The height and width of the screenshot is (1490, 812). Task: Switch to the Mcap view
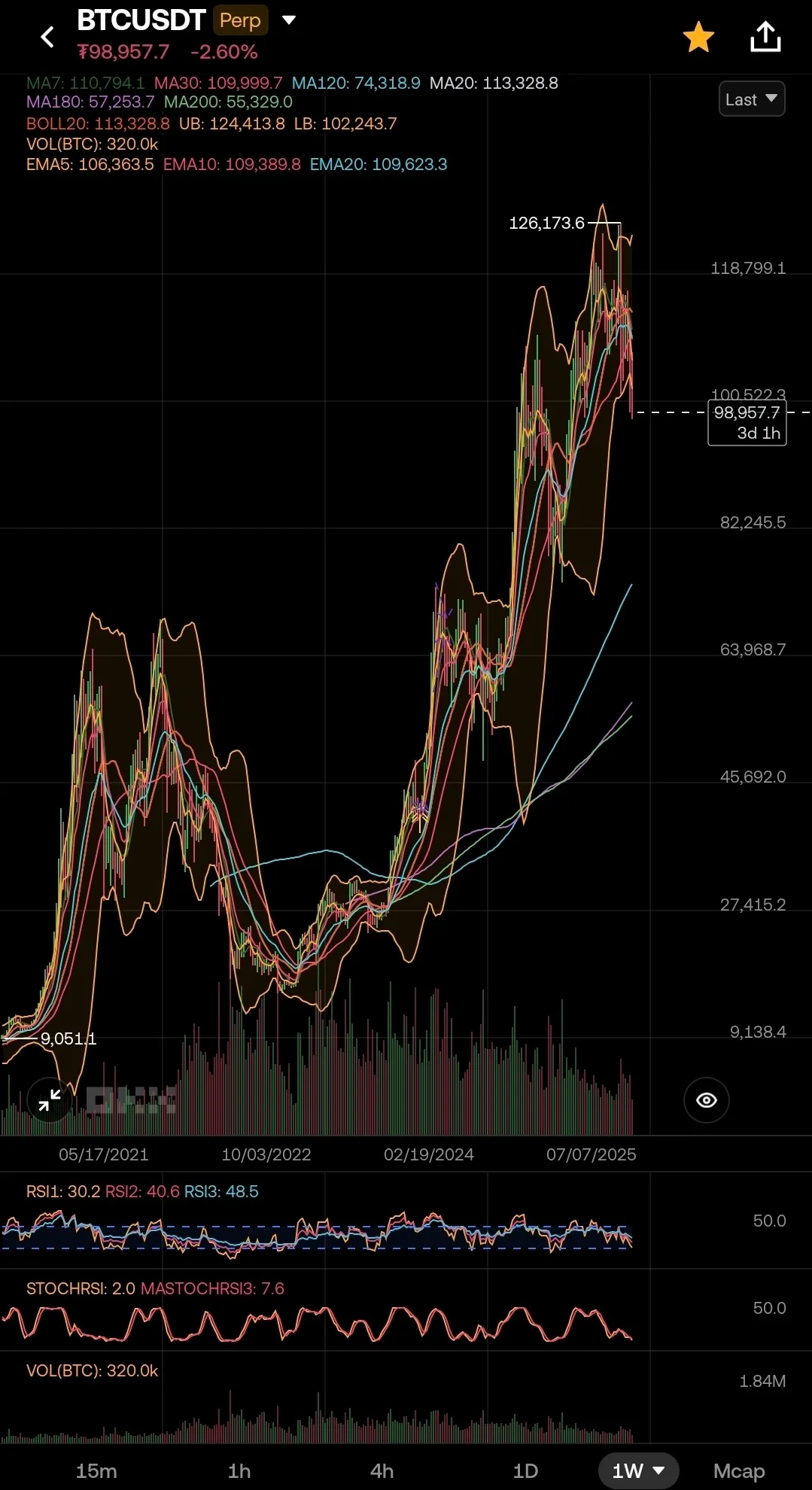point(739,1470)
